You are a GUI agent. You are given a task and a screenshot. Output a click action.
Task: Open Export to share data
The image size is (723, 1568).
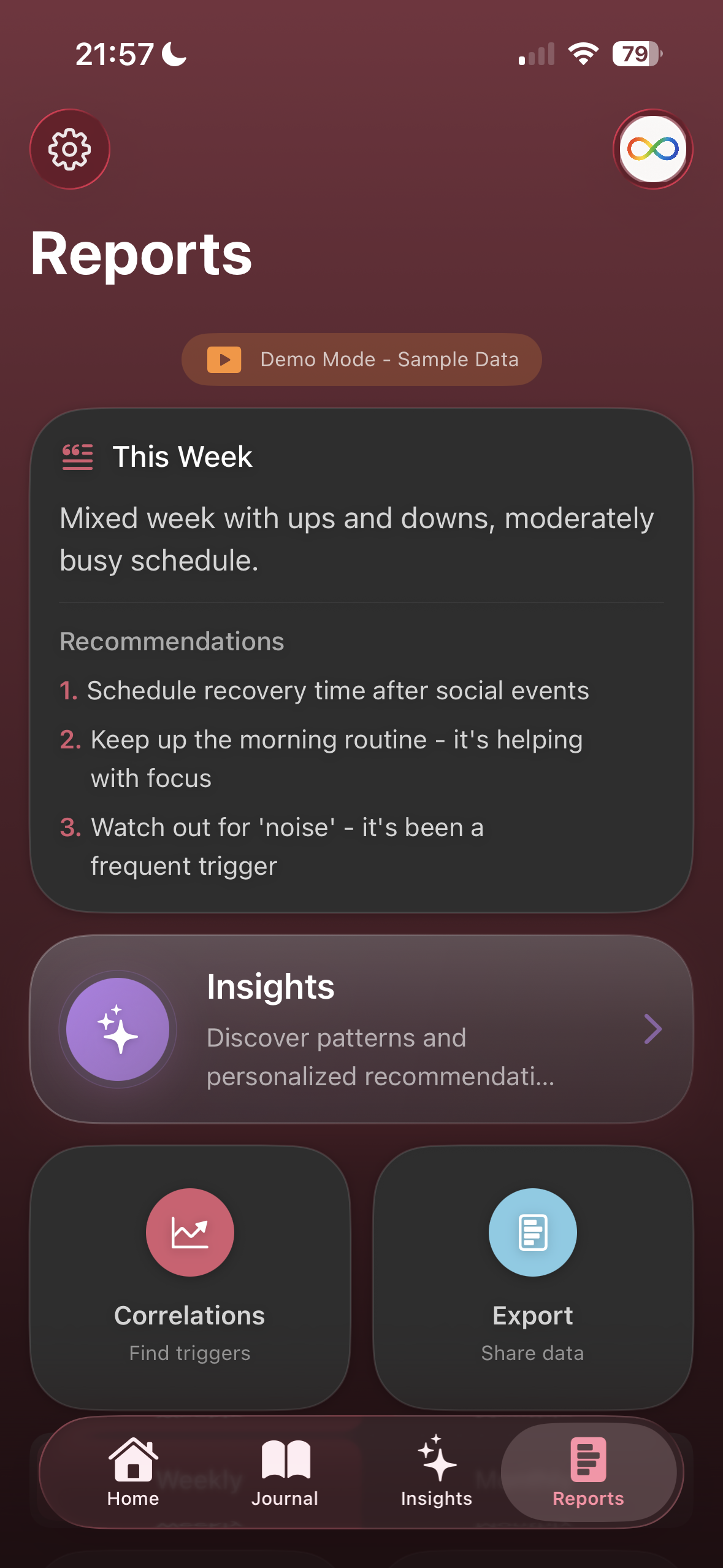click(x=532, y=1277)
